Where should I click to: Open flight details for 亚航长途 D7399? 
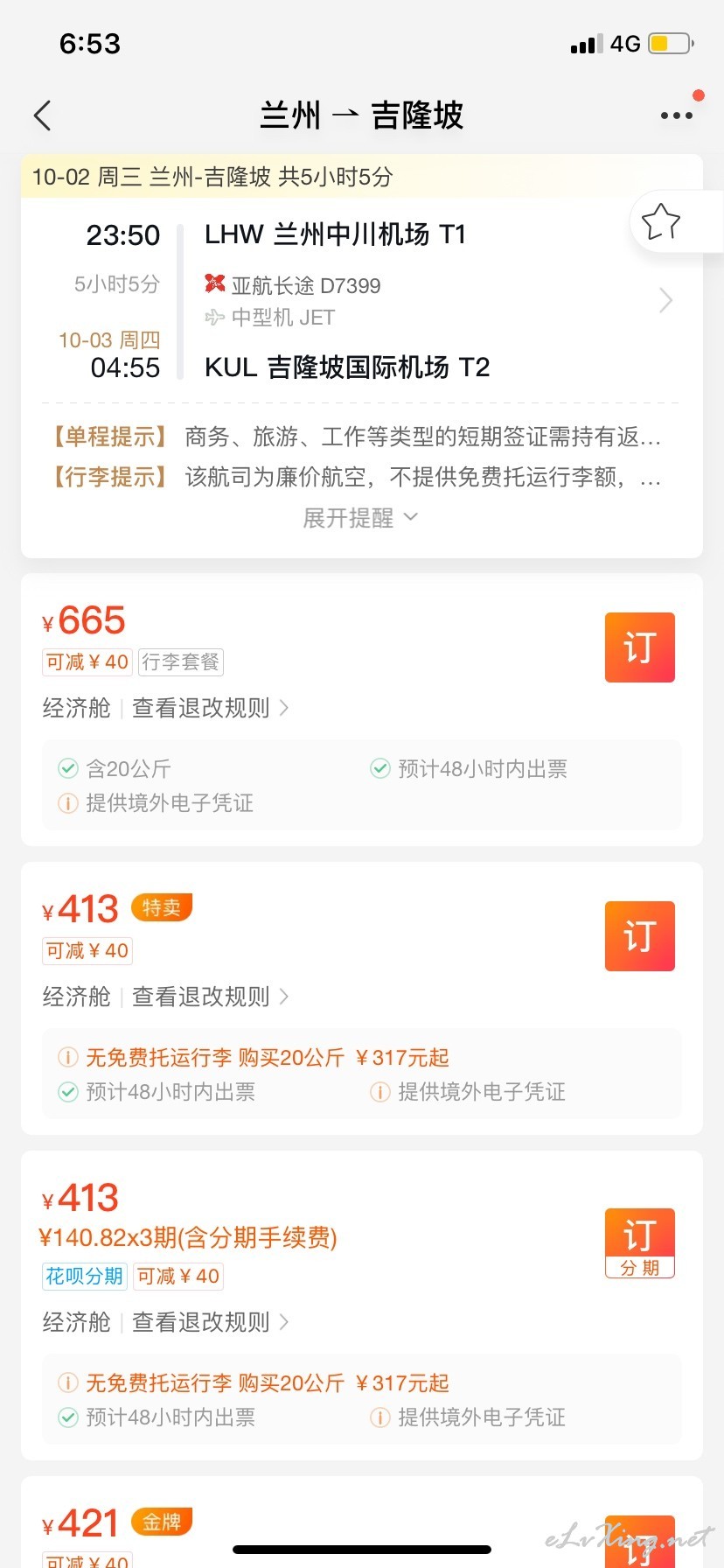point(665,301)
